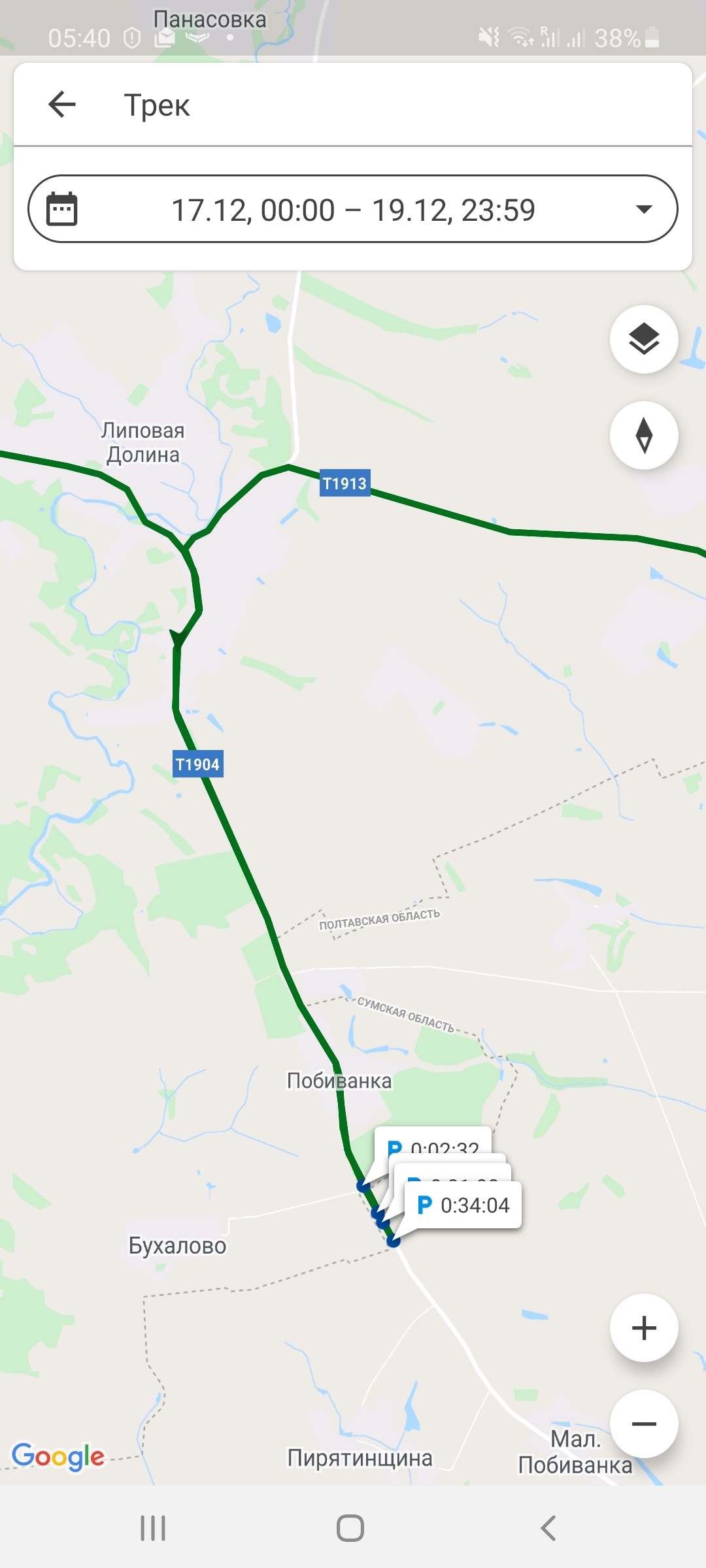706x1568 pixels.
Task: Zoom out with the minus button
Action: click(x=644, y=1424)
